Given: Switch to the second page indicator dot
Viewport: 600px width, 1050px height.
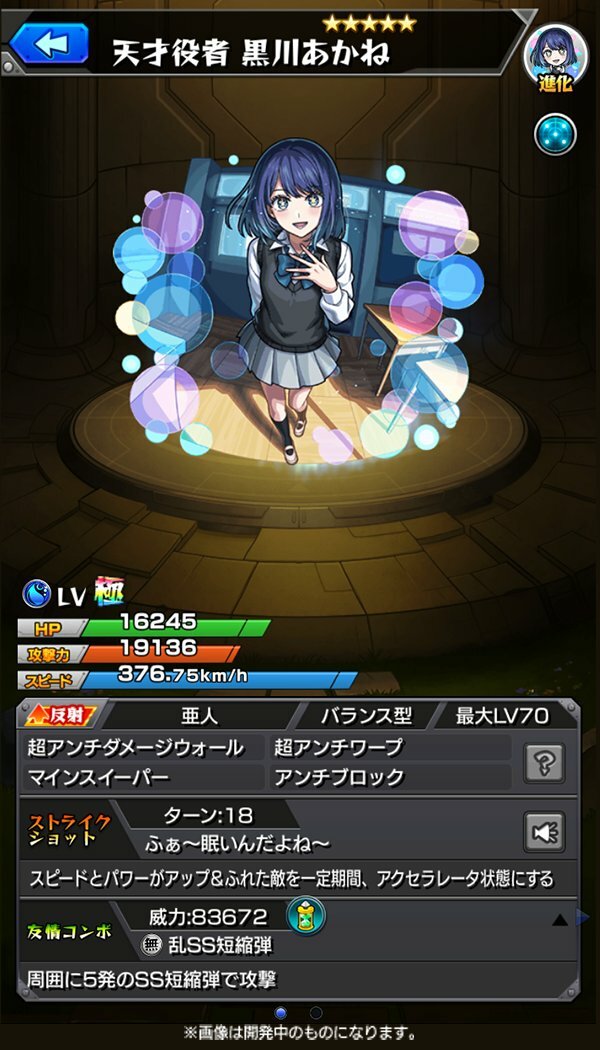Looking at the screenshot, I should [x=316, y=1012].
